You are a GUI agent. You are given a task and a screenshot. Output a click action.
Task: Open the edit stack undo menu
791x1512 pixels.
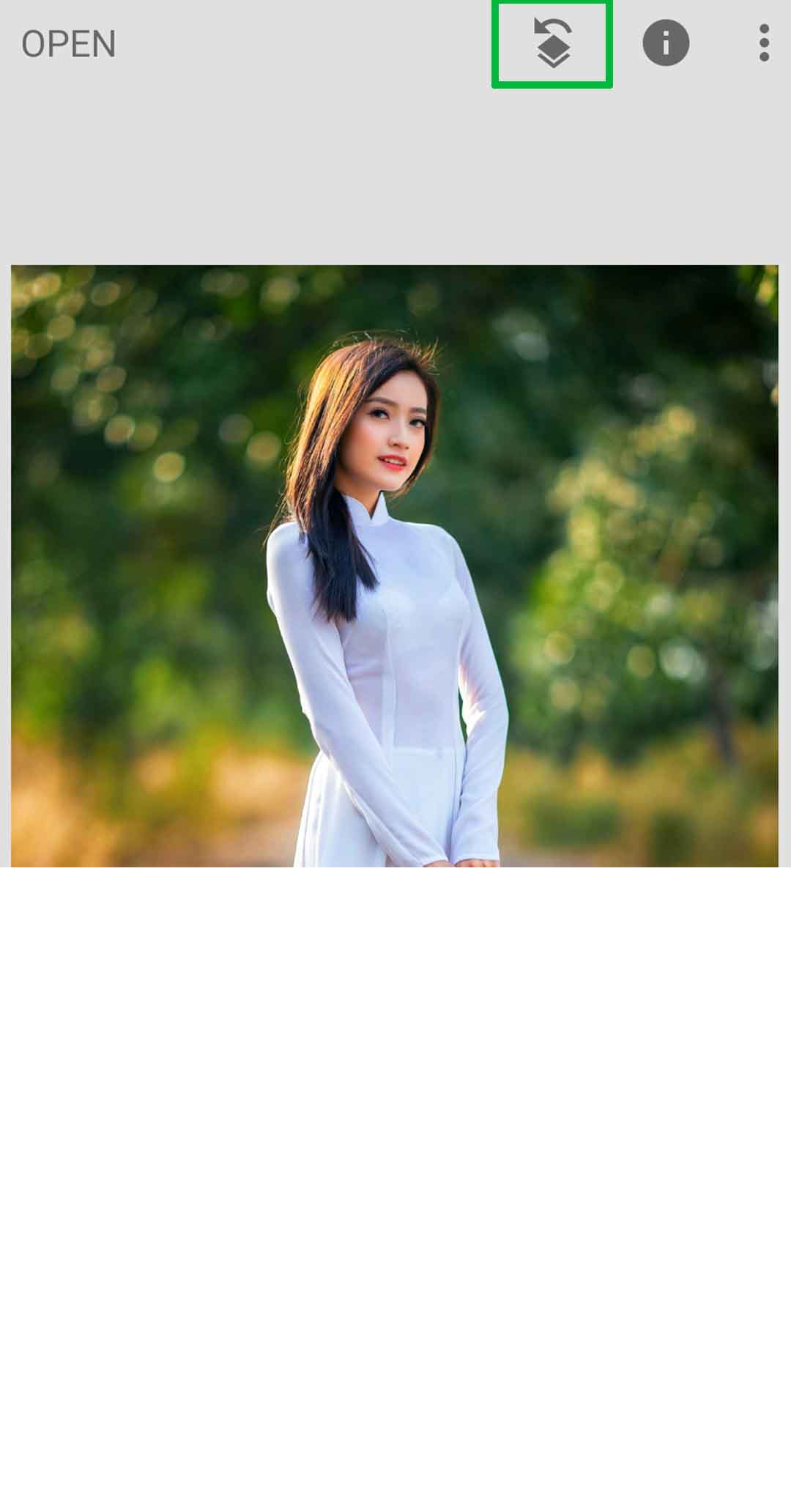tap(552, 44)
